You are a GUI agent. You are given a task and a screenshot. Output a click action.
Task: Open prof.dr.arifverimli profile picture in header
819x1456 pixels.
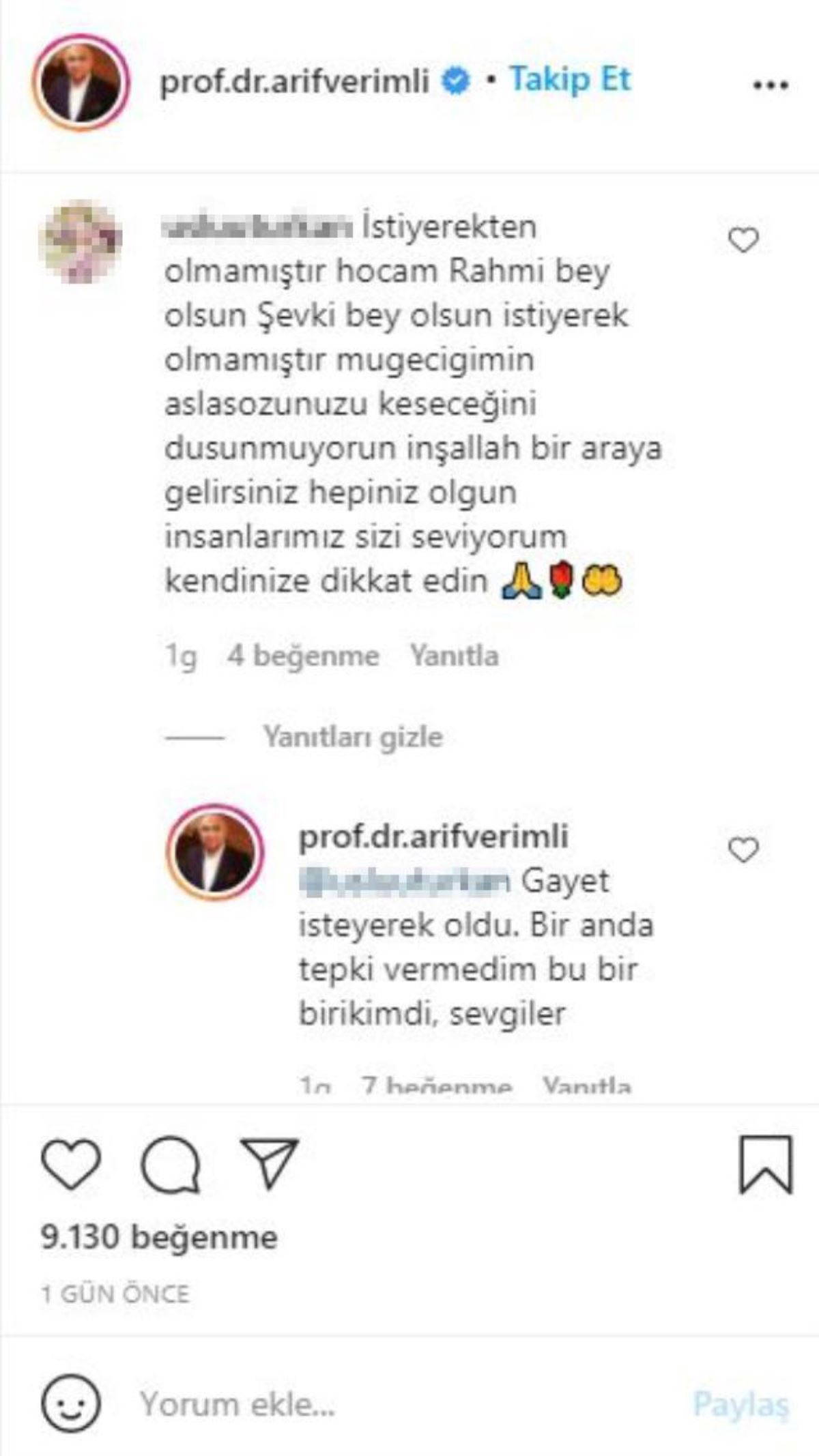tap(81, 83)
